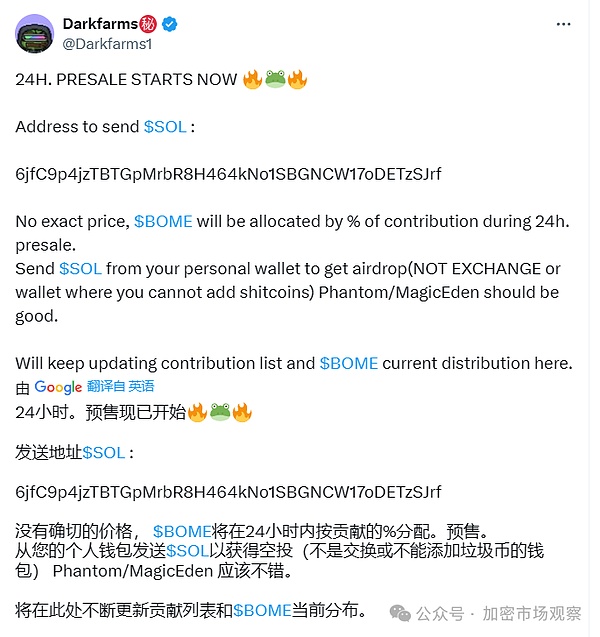600x637 pixels.
Task: Open $BOME cashtag after 'No exact price'
Action: point(163,221)
